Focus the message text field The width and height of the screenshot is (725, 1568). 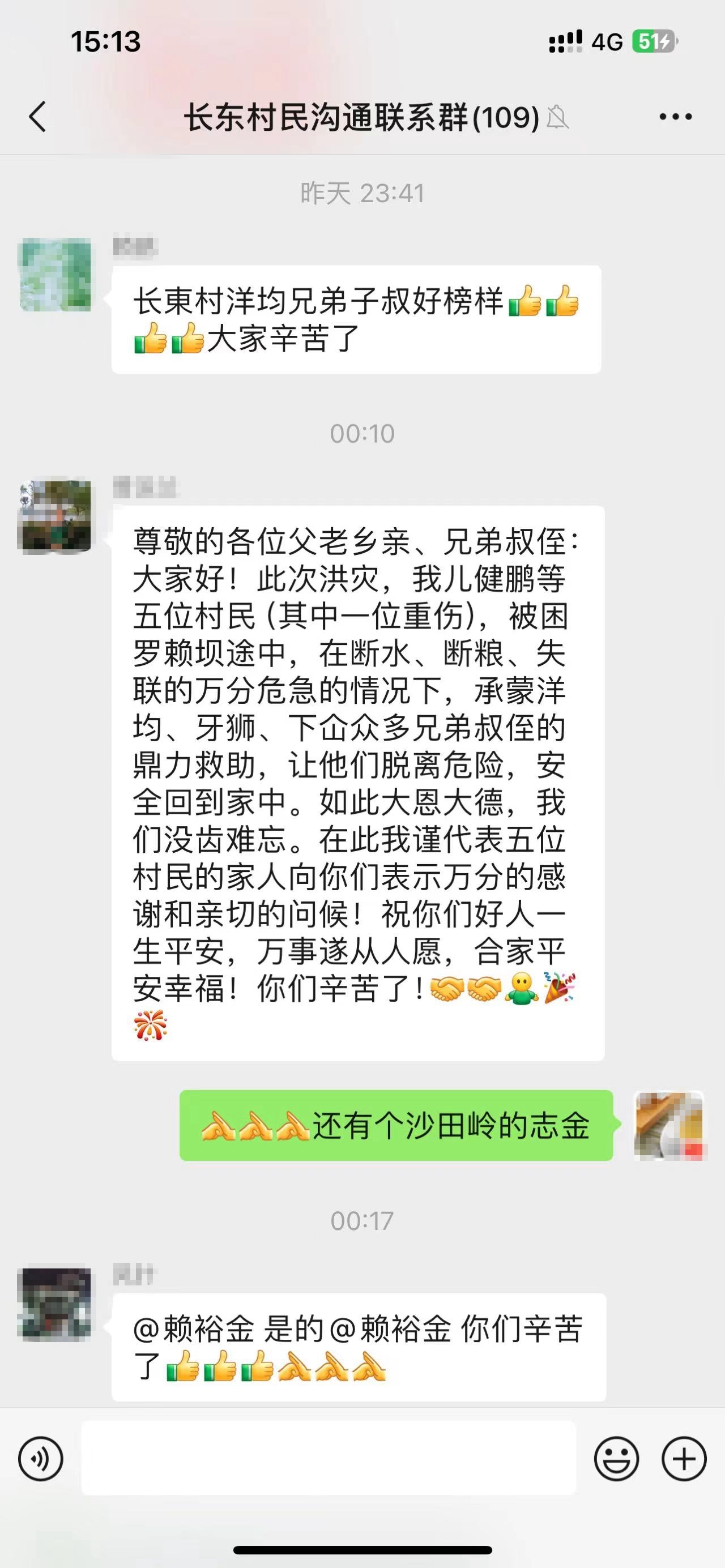(x=329, y=1459)
